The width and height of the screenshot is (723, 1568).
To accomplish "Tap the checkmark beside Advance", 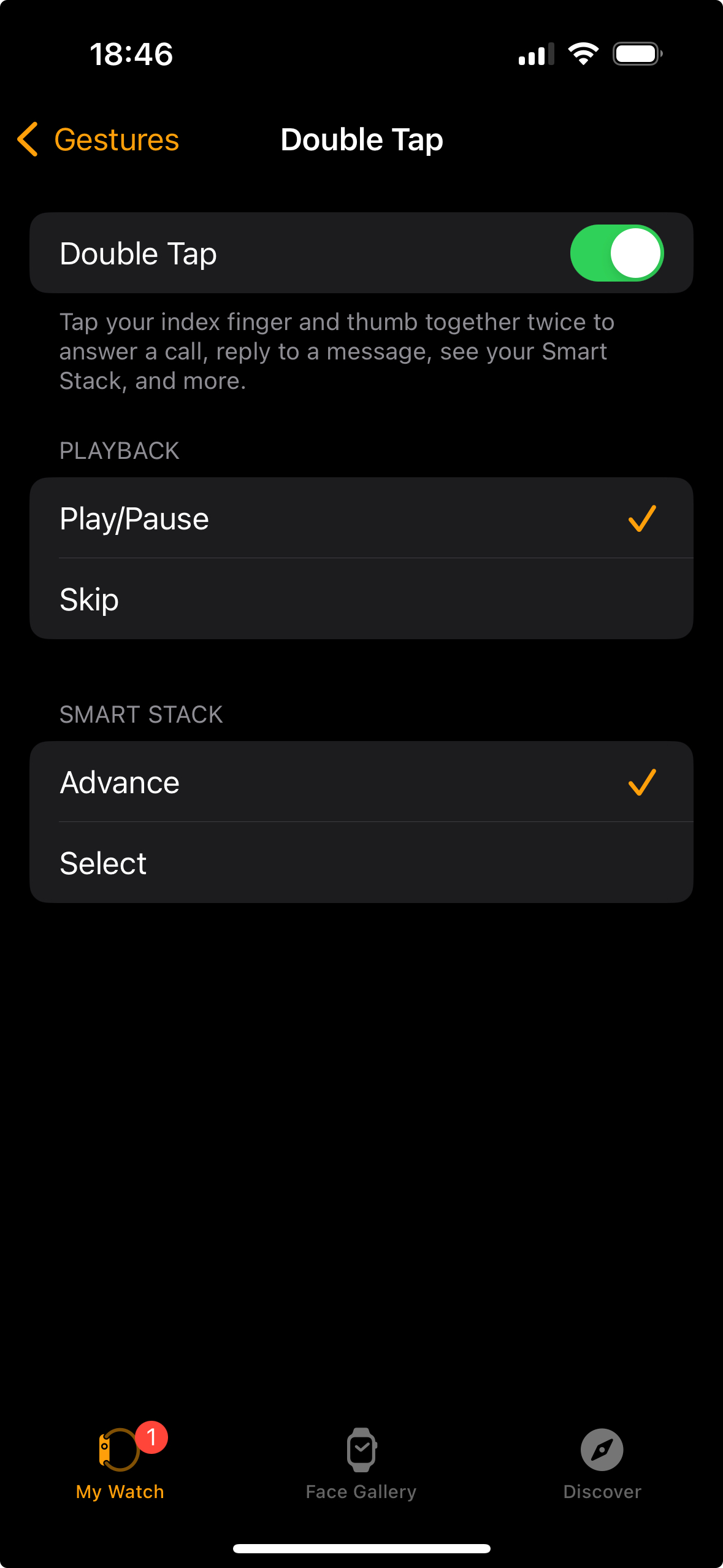I will pyautogui.click(x=641, y=781).
